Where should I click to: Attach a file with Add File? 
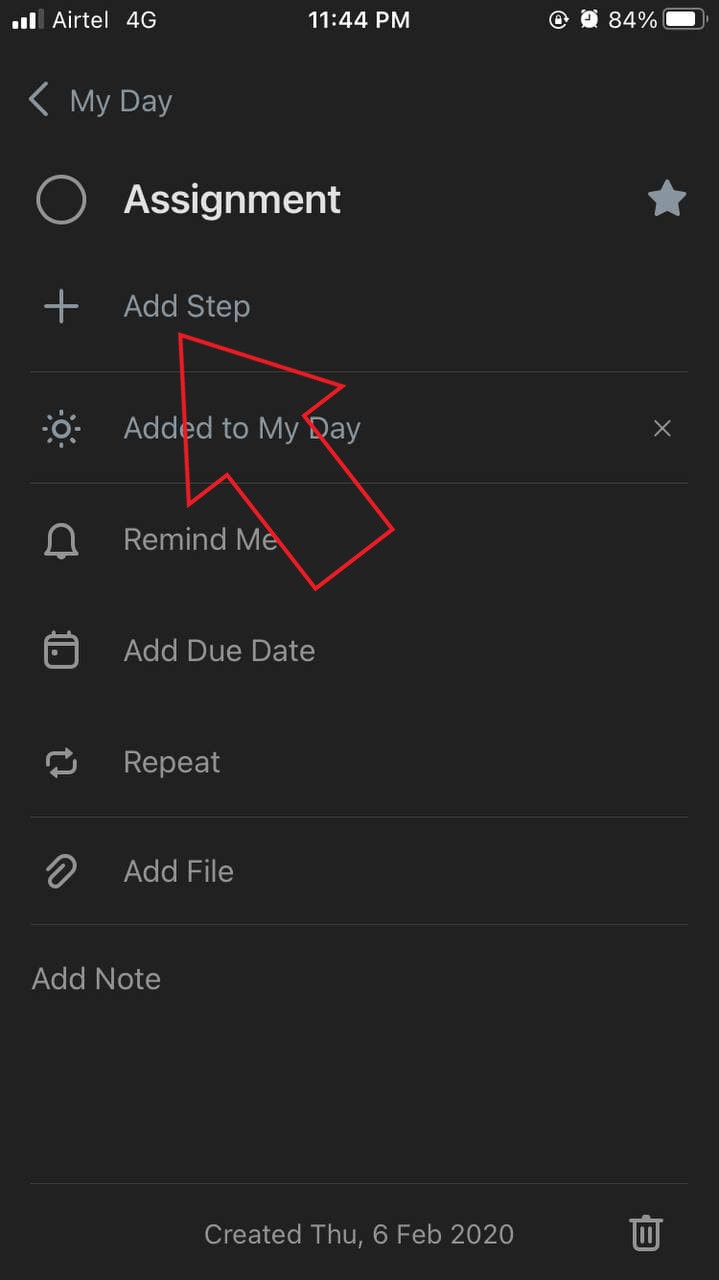click(359, 872)
